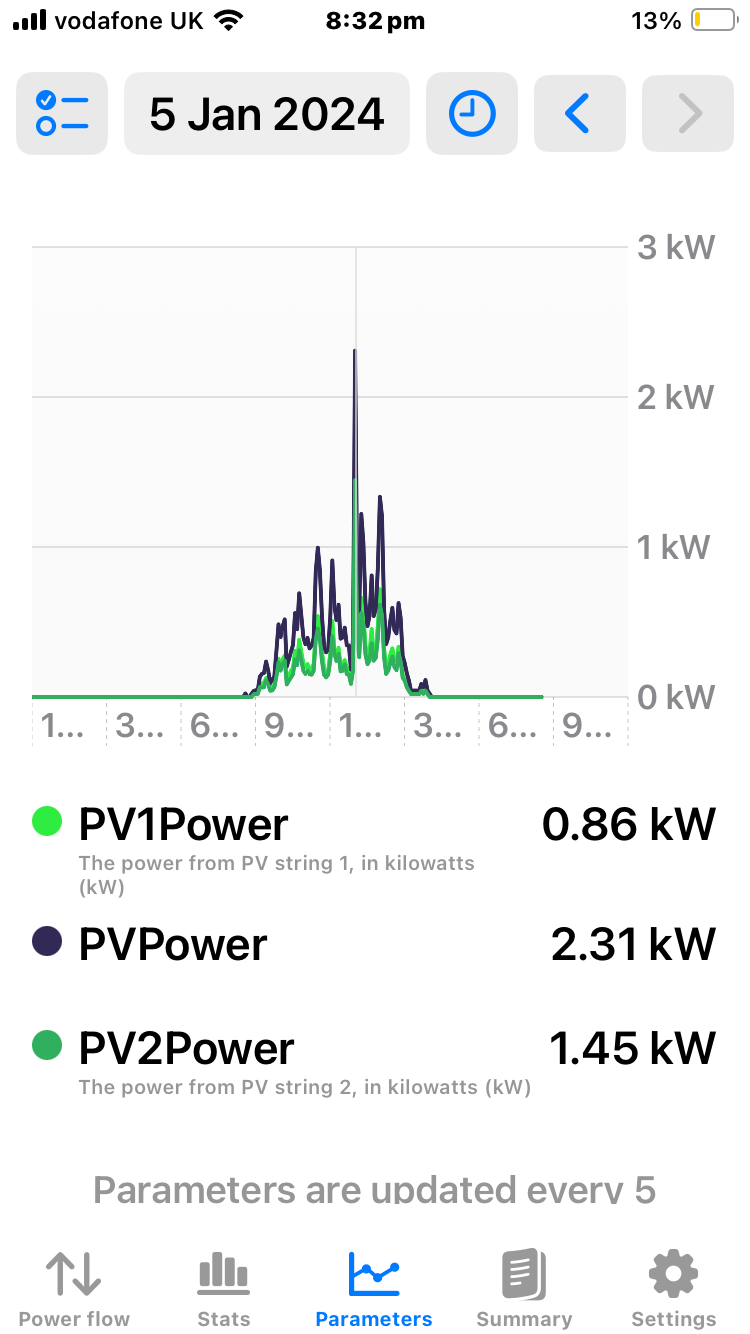Select the Parameters tab
Screen dimensions: 750x1334
point(374,1289)
